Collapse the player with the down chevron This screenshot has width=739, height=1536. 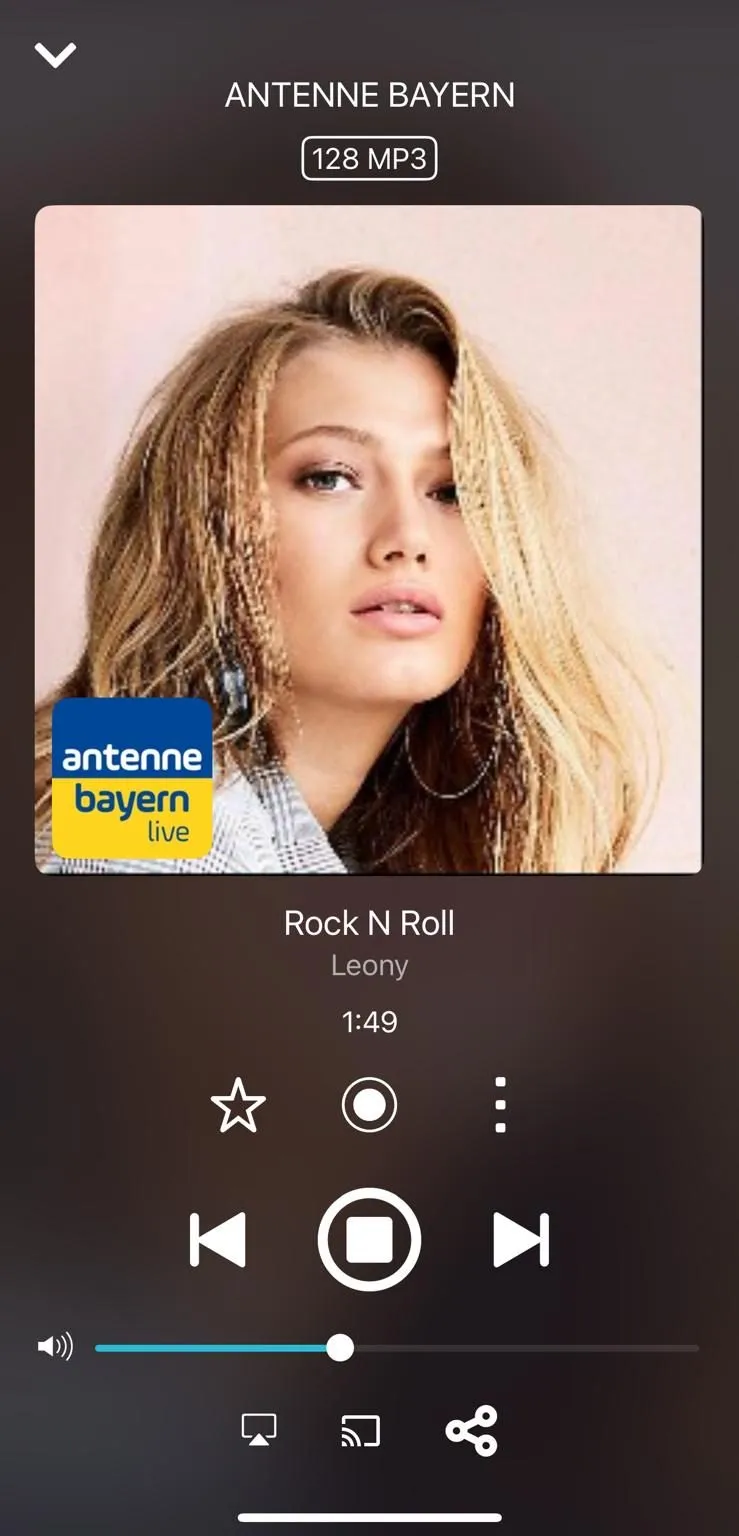coord(55,55)
